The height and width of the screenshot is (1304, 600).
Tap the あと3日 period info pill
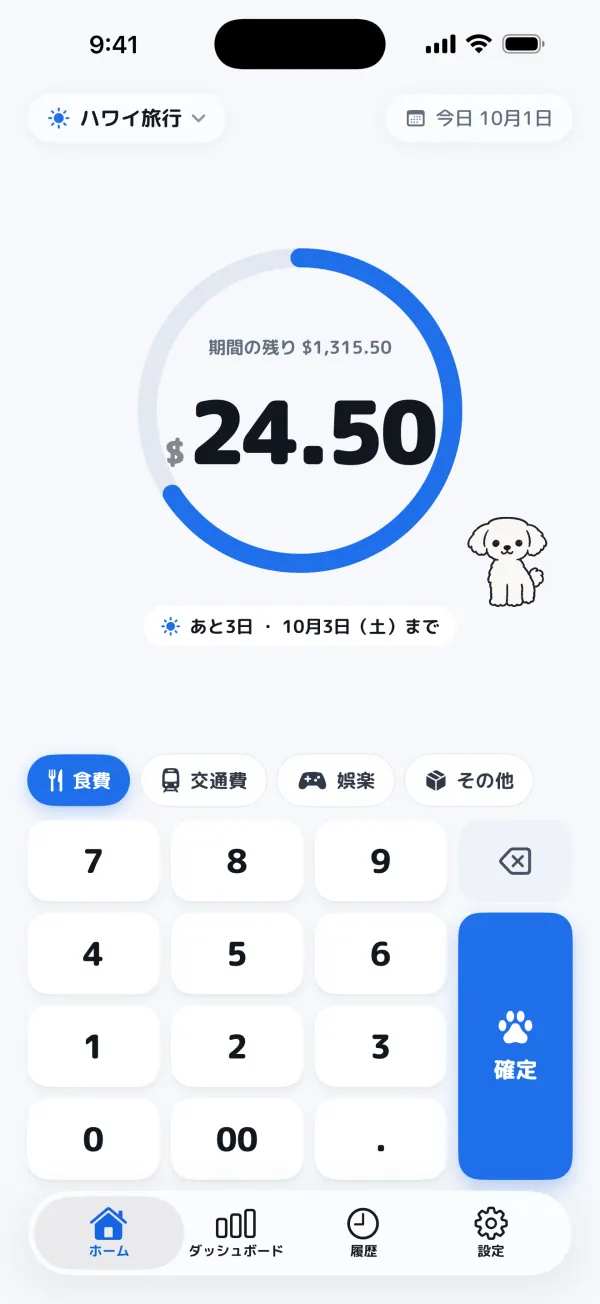click(x=300, y=627)
